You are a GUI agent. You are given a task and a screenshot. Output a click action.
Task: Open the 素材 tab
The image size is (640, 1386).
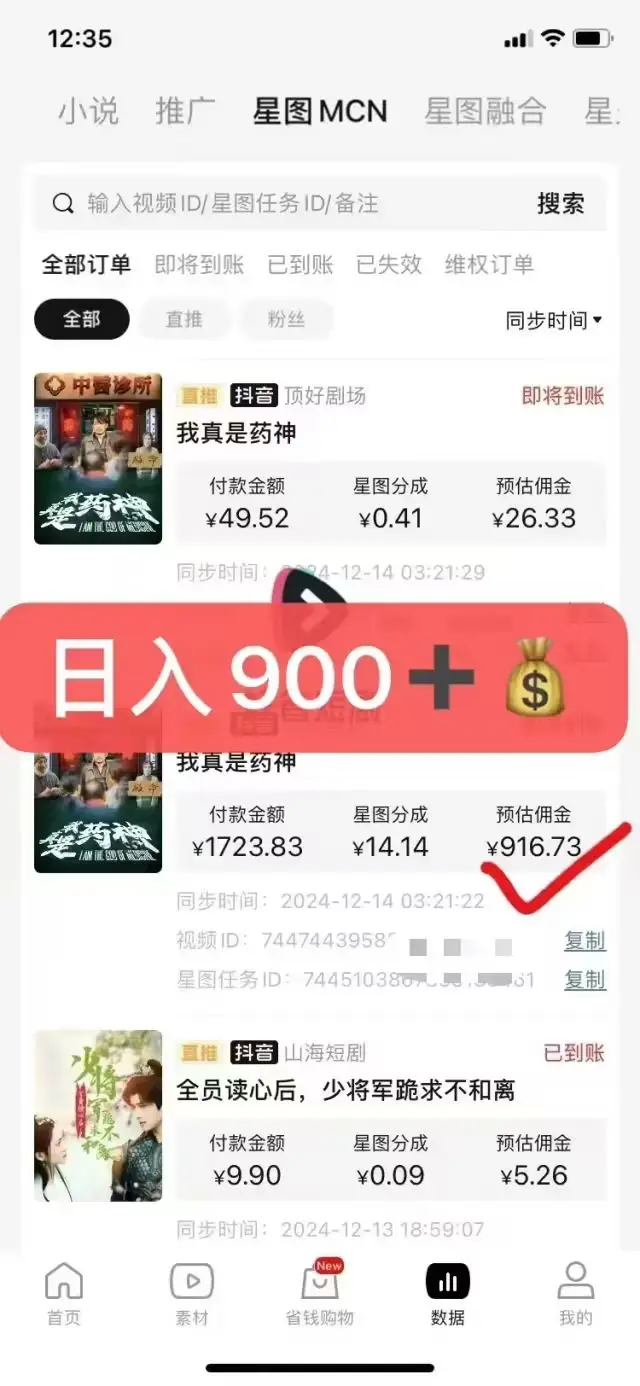192,1293
